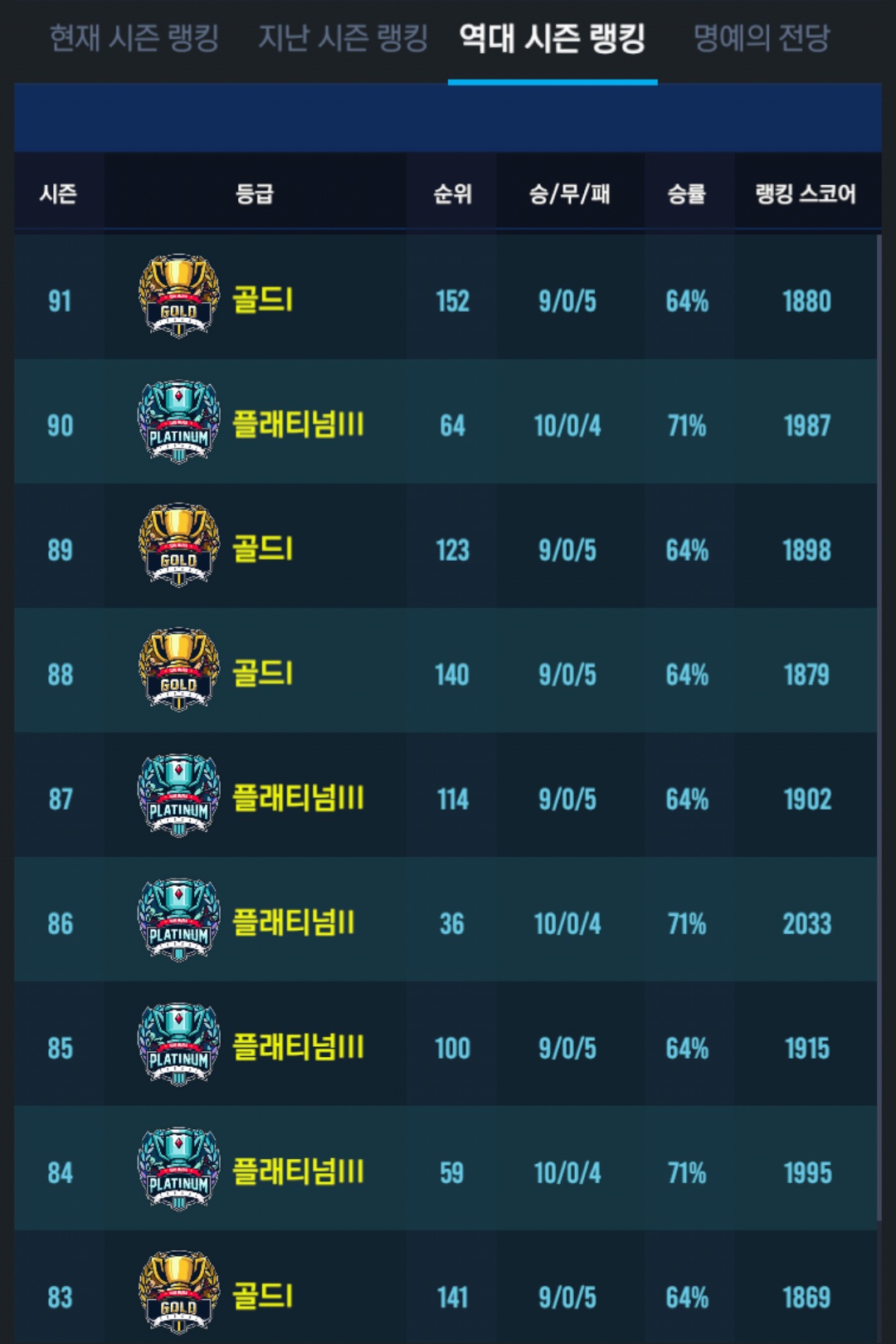Go to the 명예의 전당 tab

point(761,38)
